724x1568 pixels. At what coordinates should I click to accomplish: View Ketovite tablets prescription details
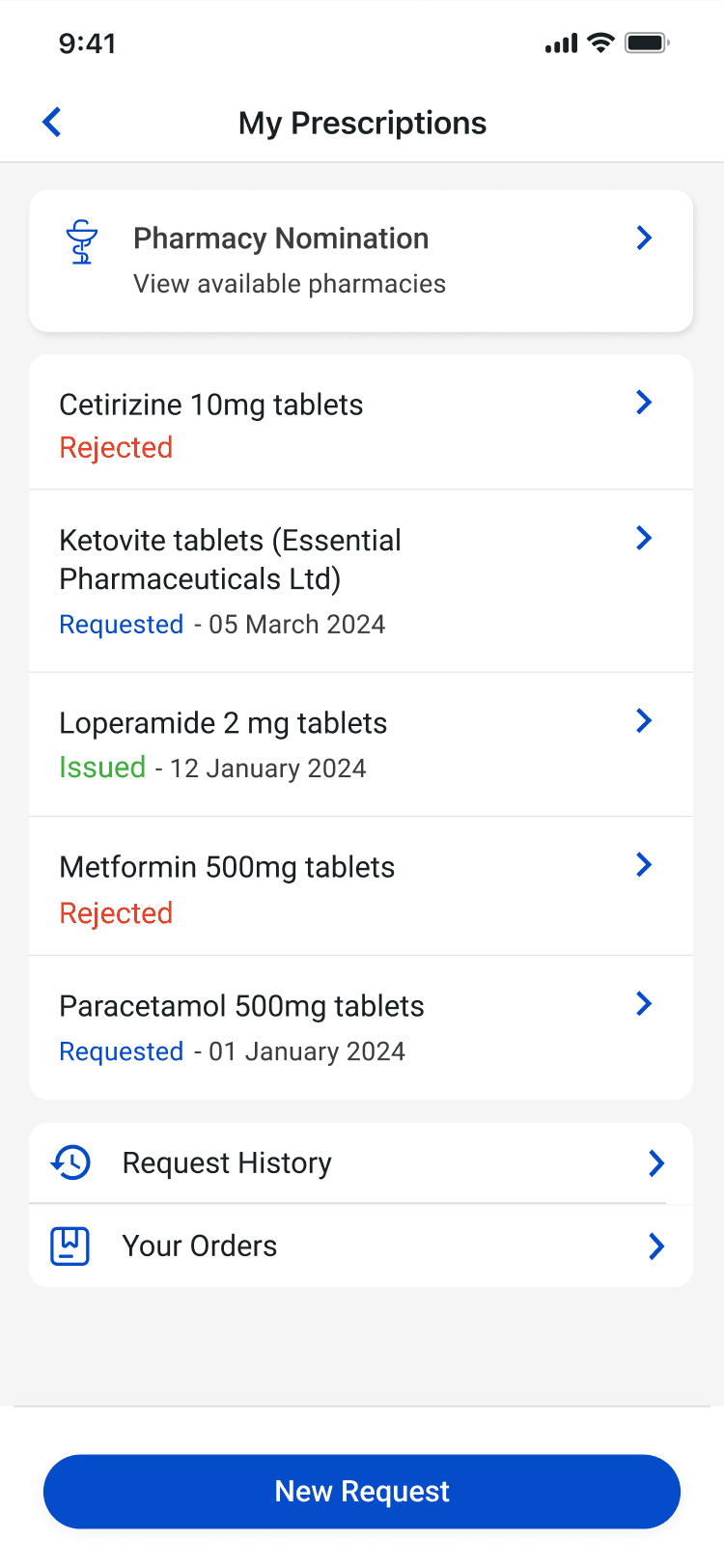point(361,581)
